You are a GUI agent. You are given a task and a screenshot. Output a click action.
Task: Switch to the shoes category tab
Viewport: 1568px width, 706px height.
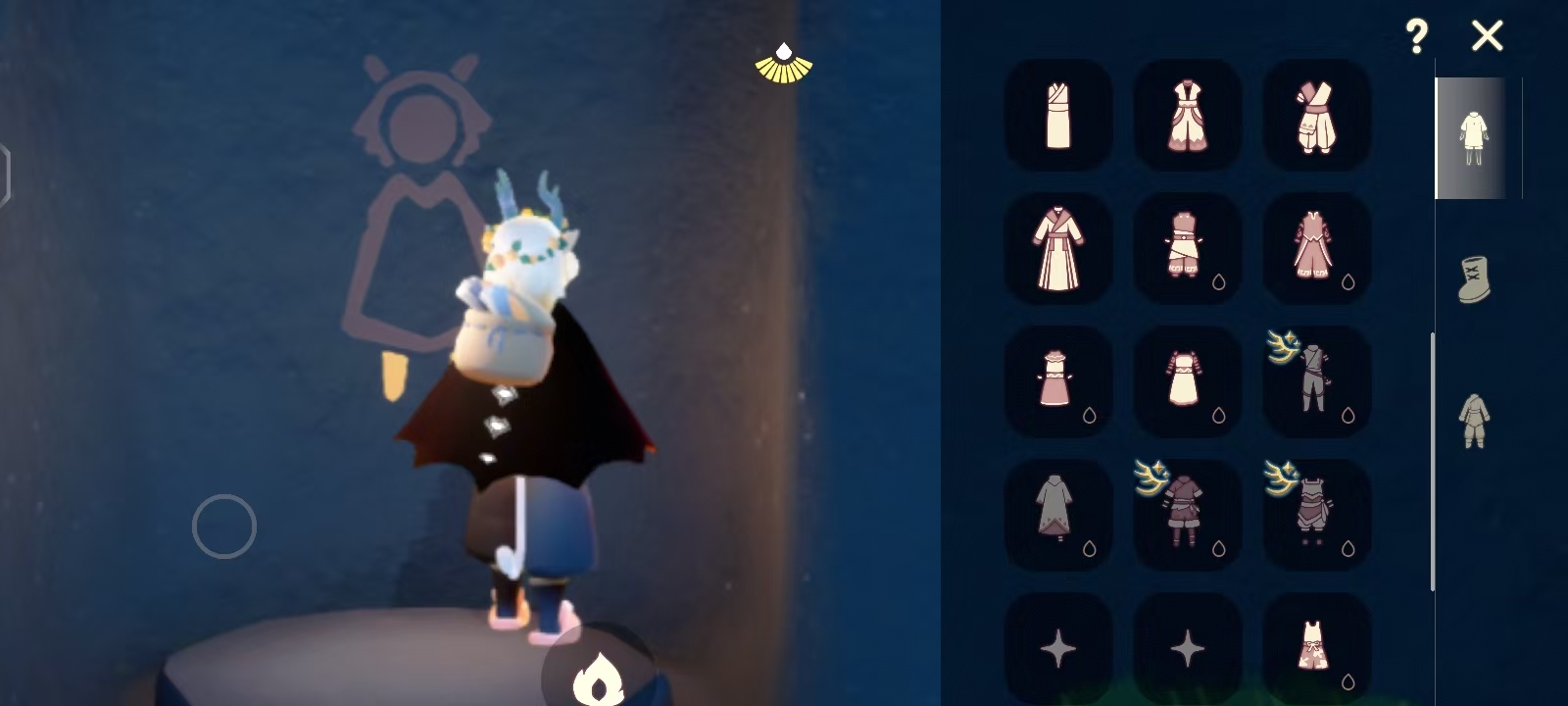[x=1473, y=280]
